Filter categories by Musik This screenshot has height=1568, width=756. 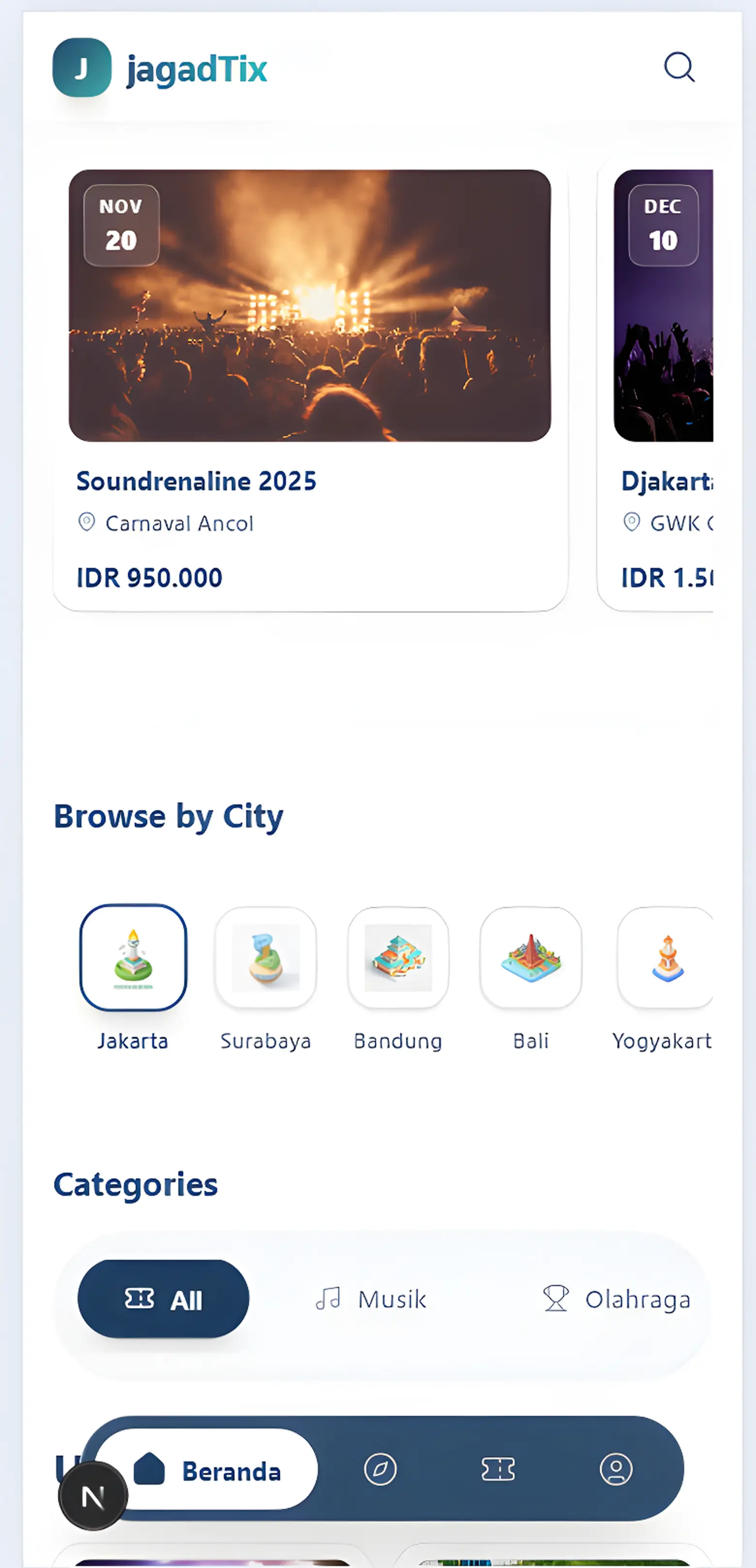pyautogui.click(x=372, y=1299)
